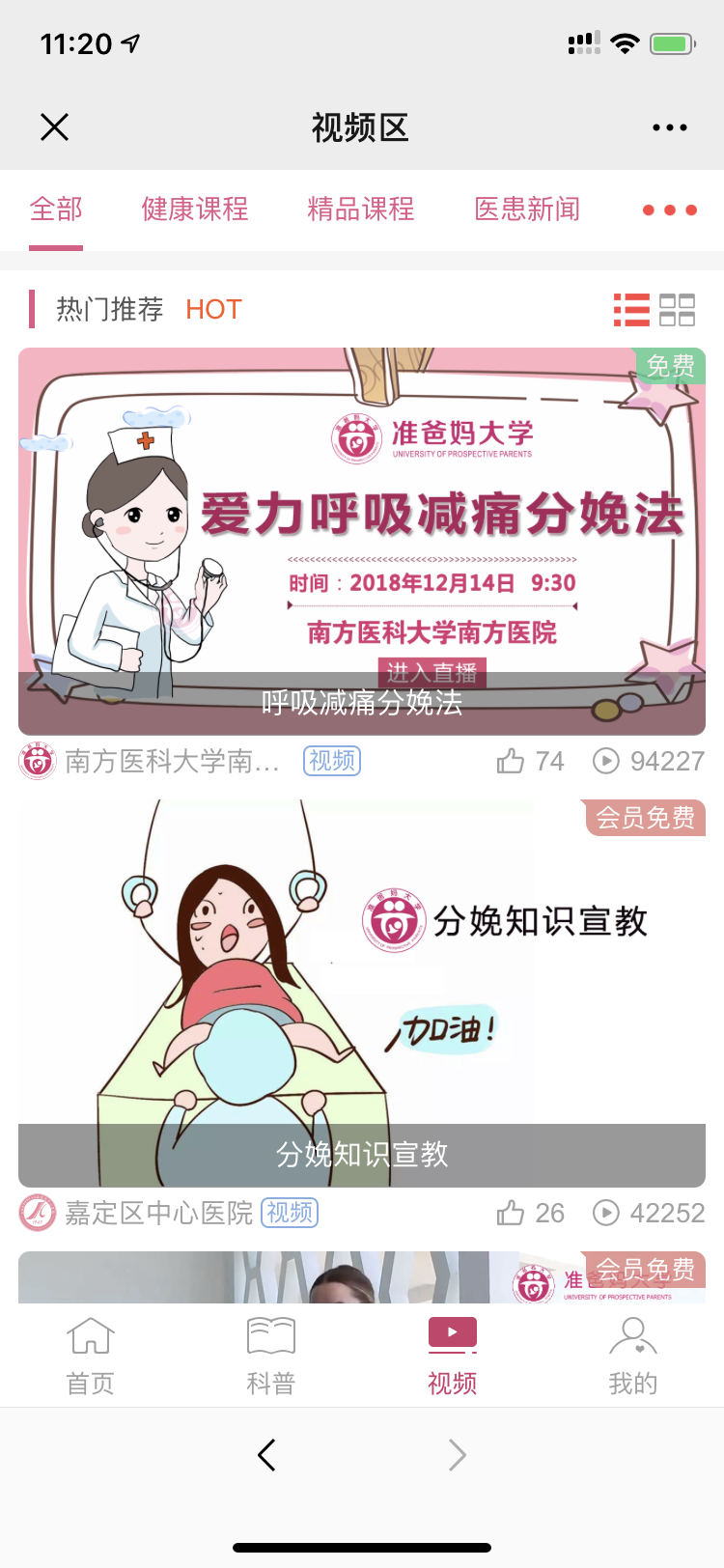Tap the 南方医科大学 channel avatar
Screen dimensions: 724x1568
[x=37, y=761]
